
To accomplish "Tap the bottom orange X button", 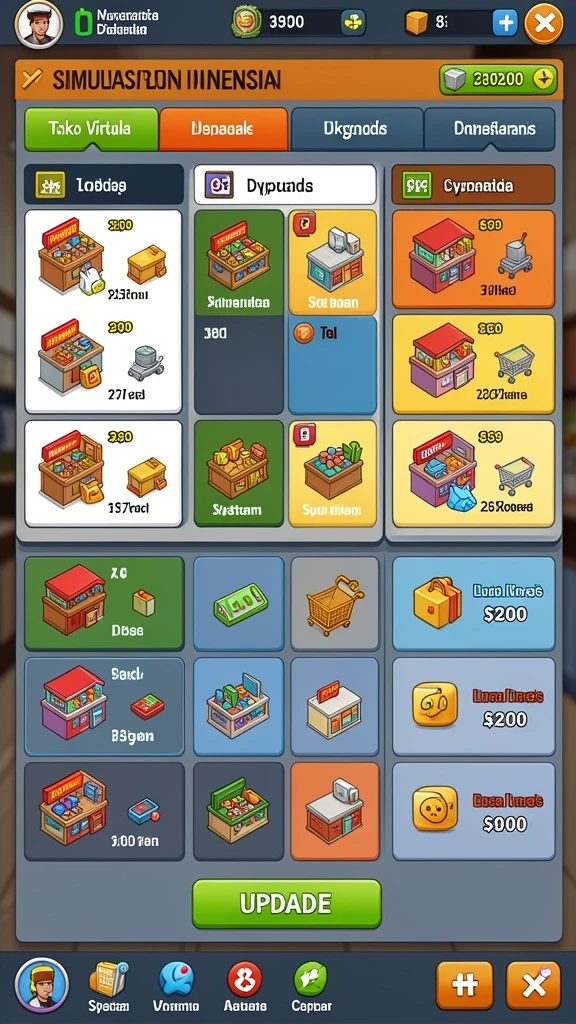I will click(x=534, y=985).
